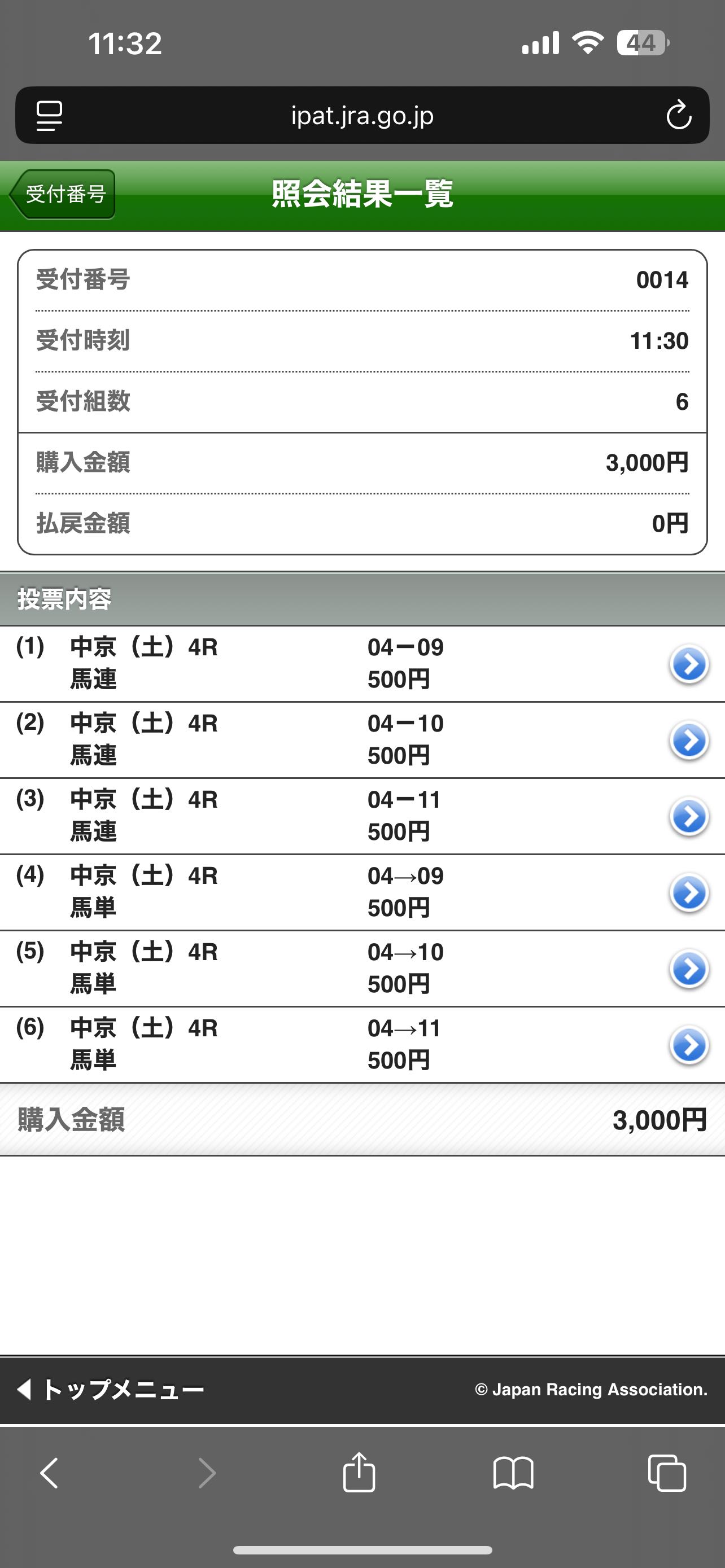Open details for 馬単 04→09 bet
The image size is (725, 1568).
click(688, 892)
